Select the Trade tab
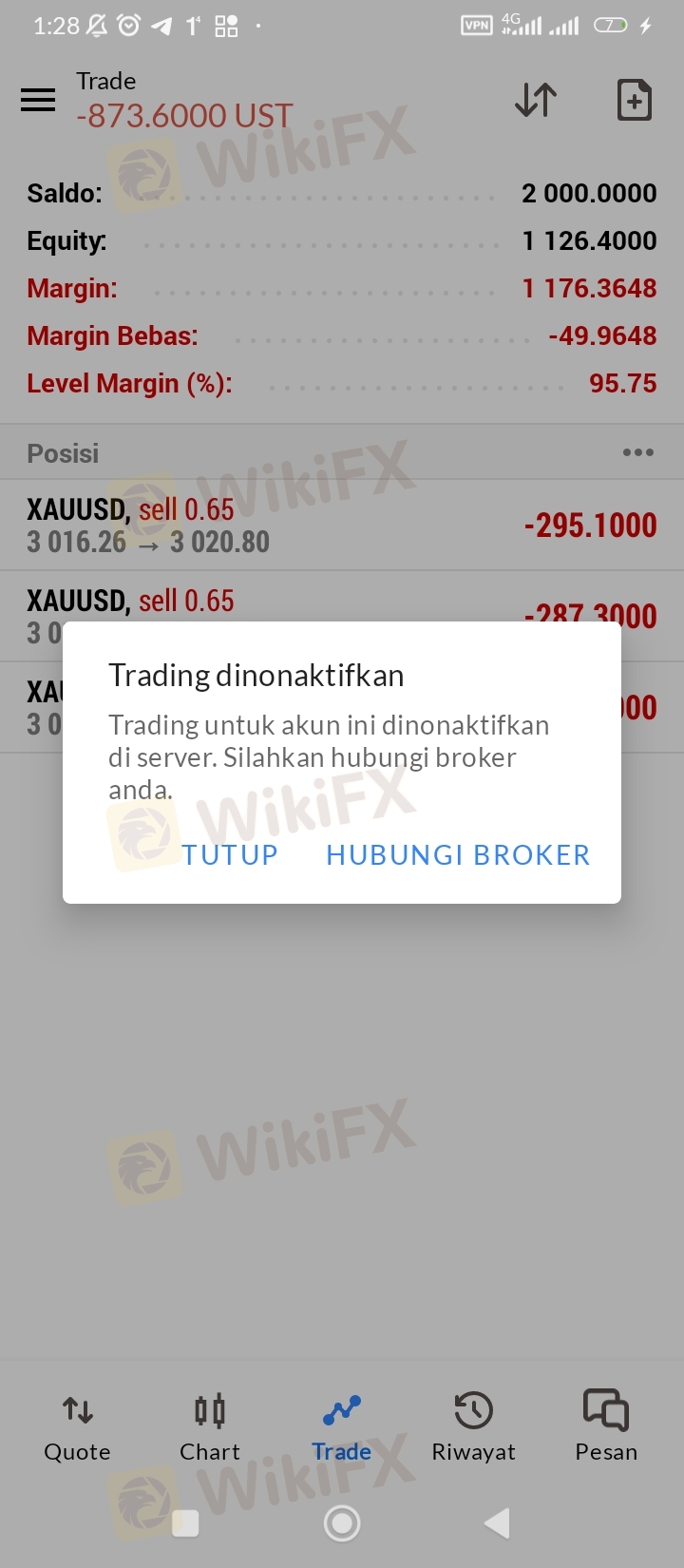The image size is (684, 1568). (342, 1427)
